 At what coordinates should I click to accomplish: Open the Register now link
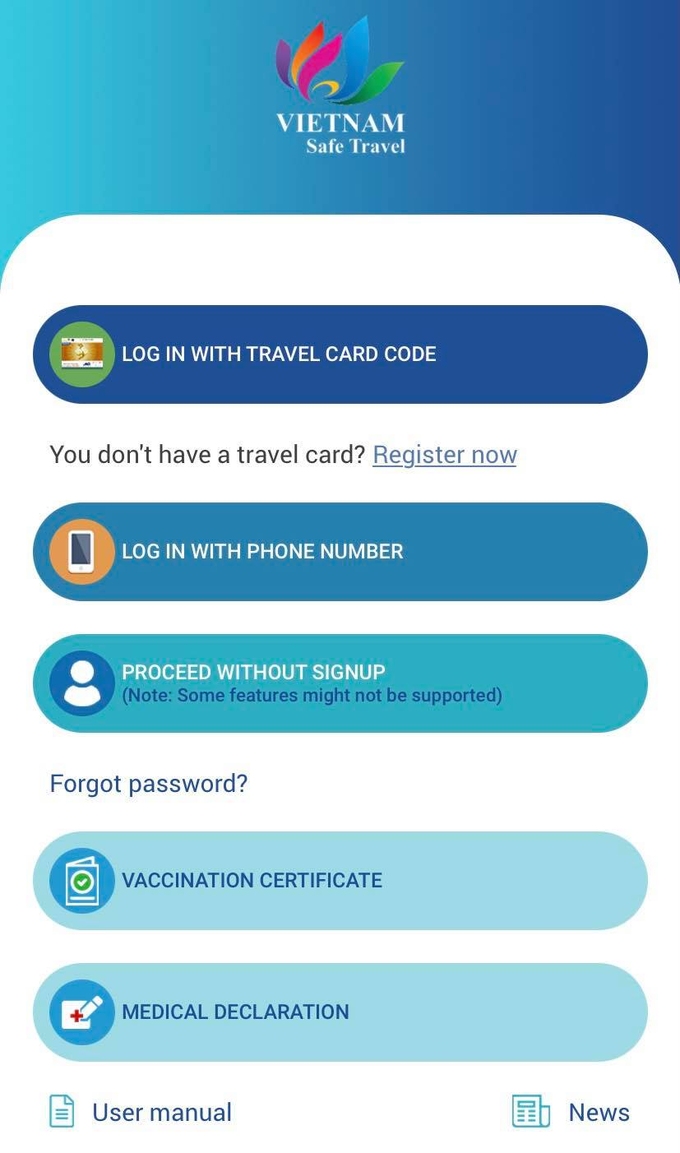(x=444, y=455)
